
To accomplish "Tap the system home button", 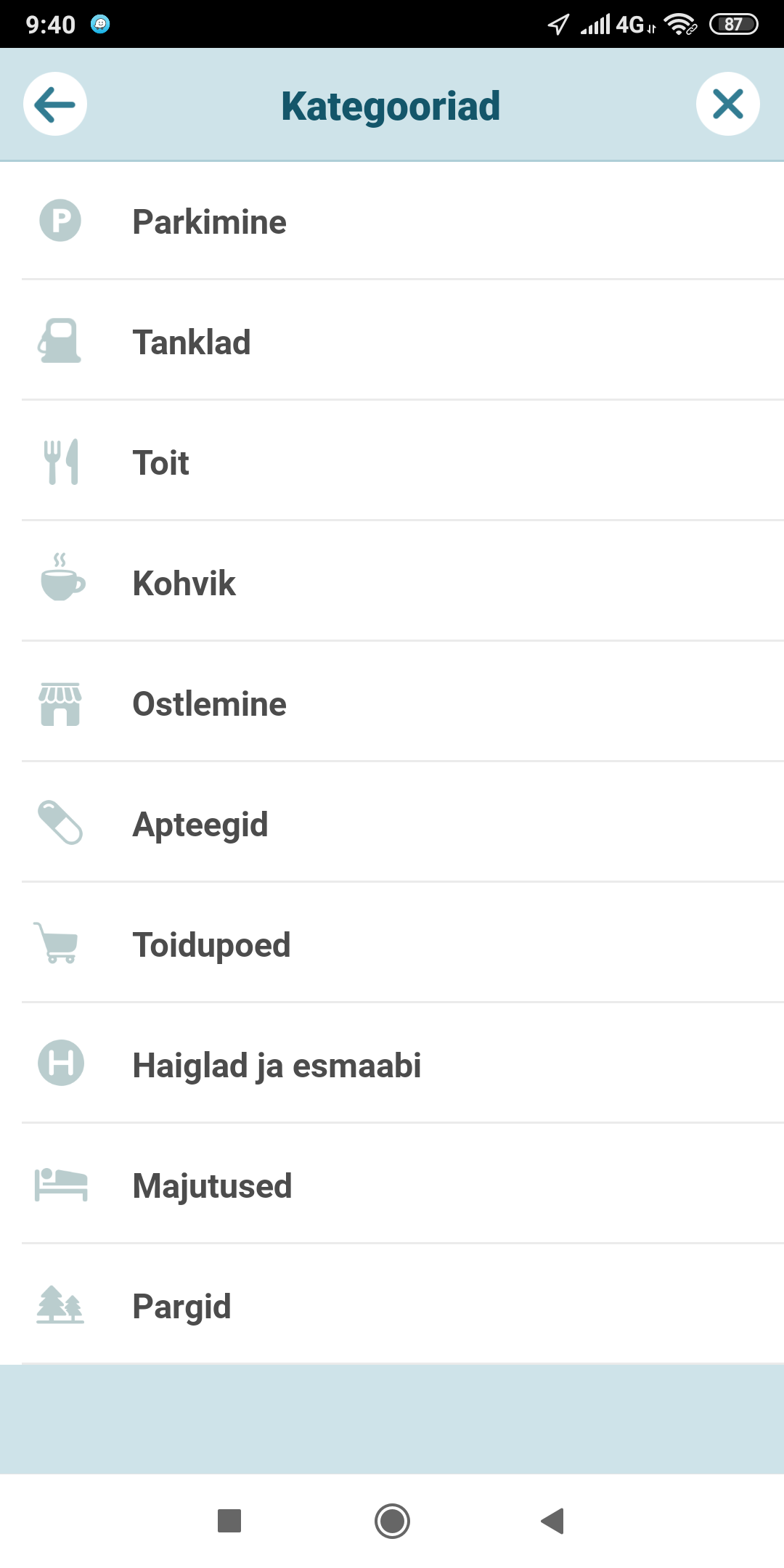I will (x=392, y=1521).
